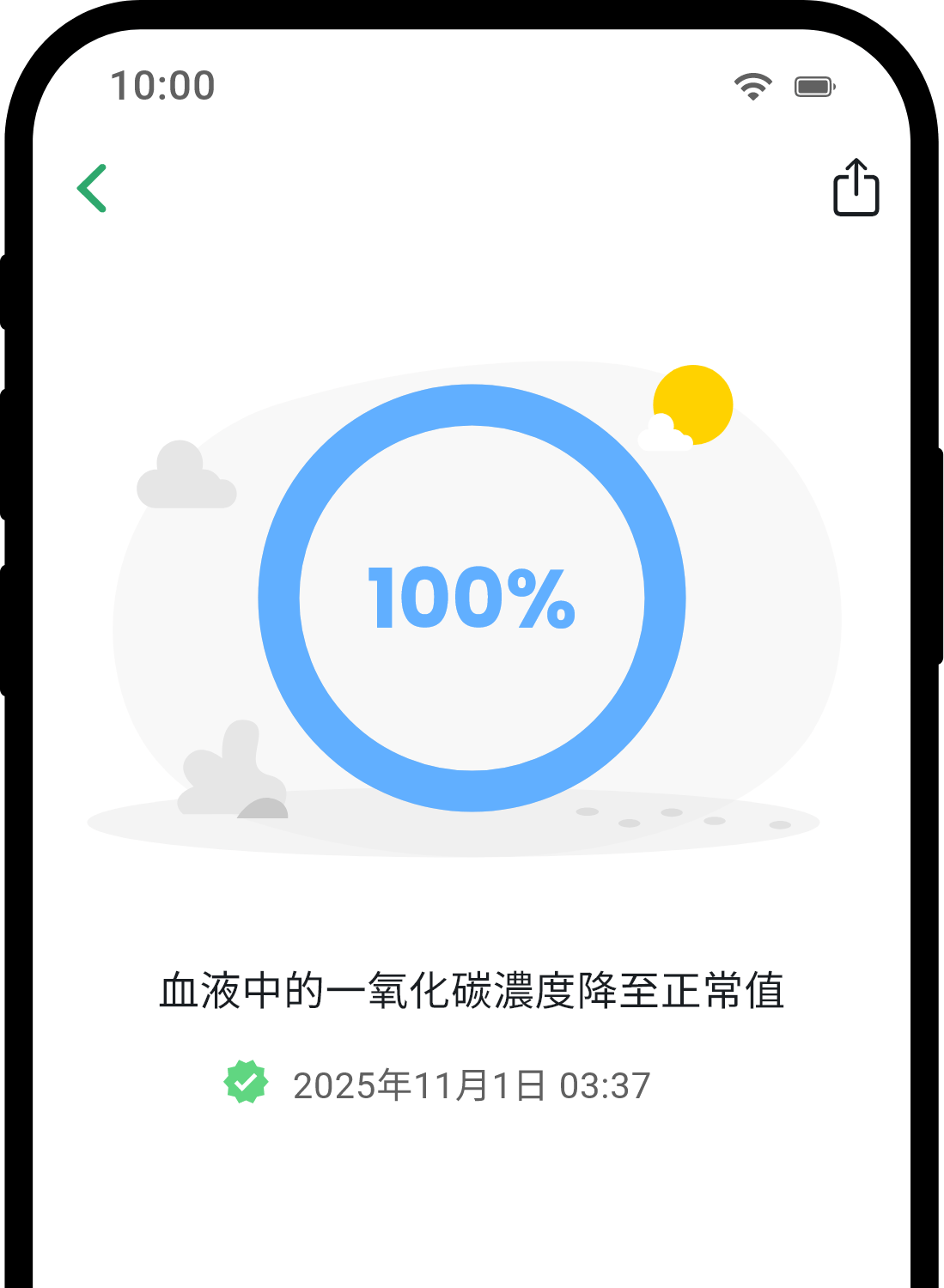Tap the carbon monoxide milestone title text
Screen dimensions: 944x1288
[472, 992]
